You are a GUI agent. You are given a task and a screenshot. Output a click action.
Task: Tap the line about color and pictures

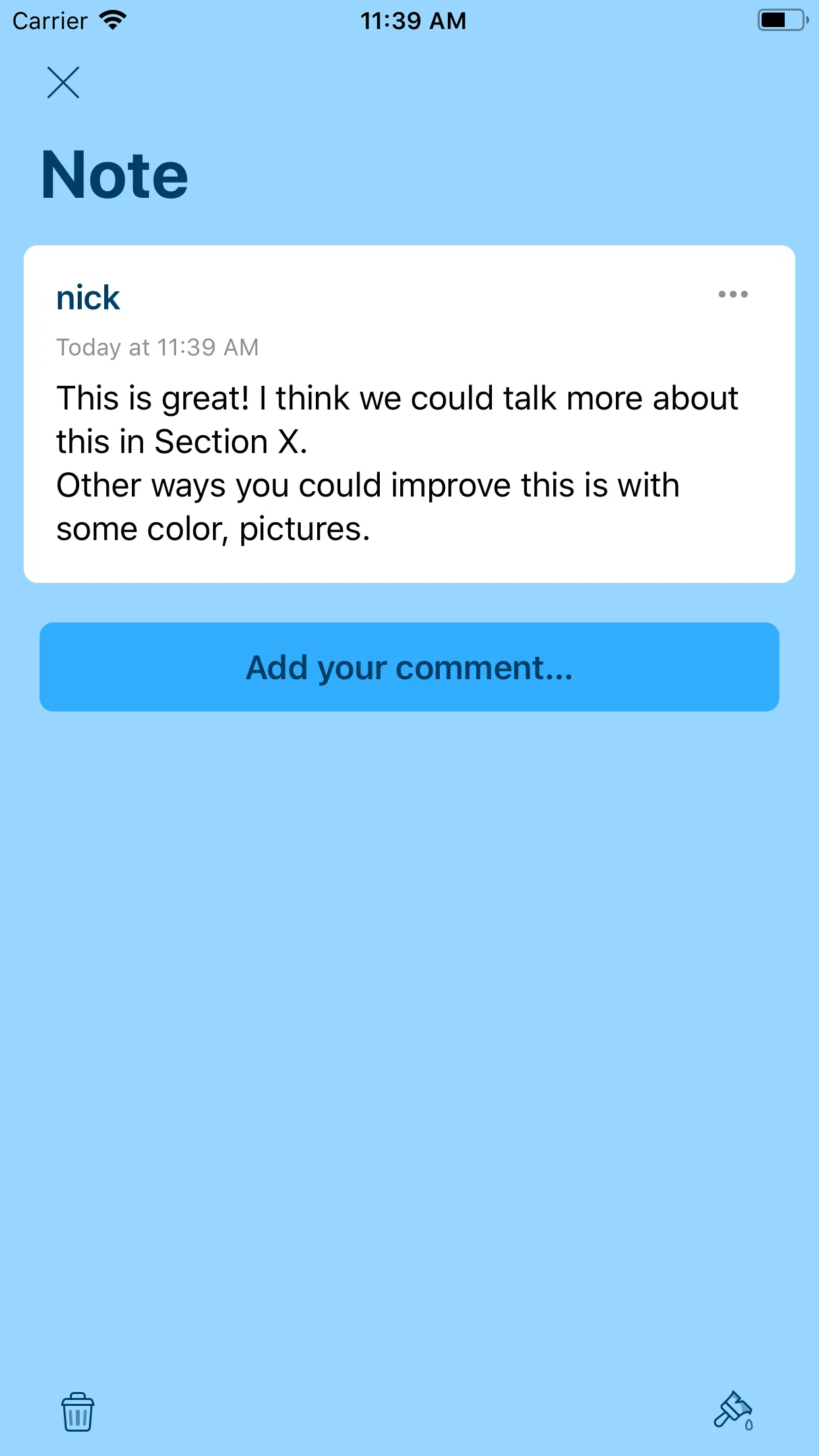(x=367, y=506)
